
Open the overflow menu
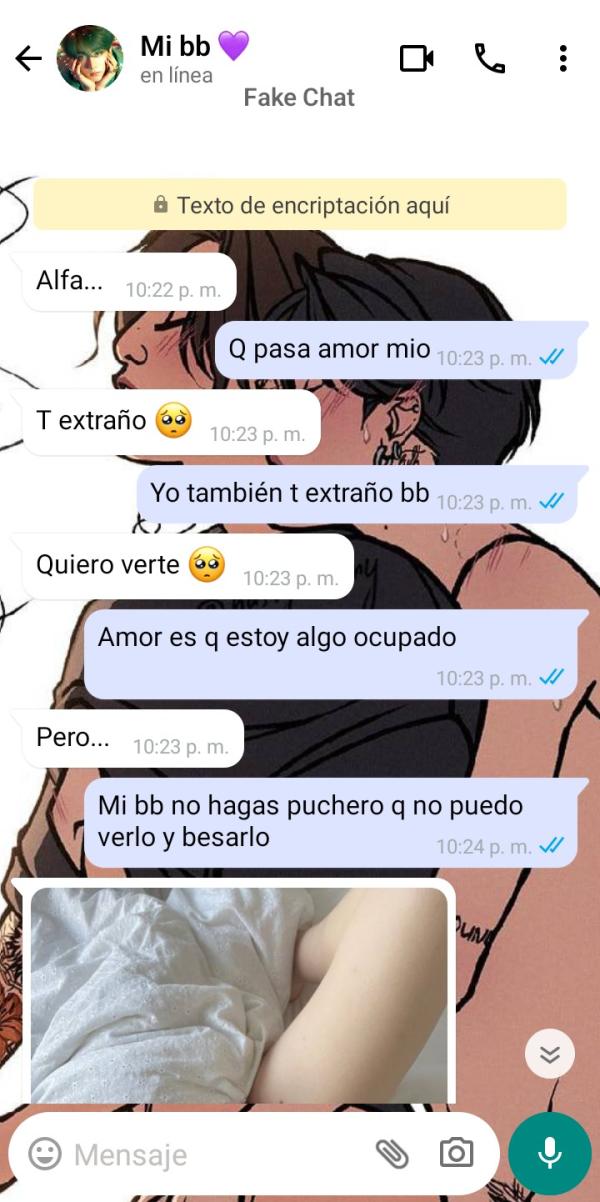[563, 59]
